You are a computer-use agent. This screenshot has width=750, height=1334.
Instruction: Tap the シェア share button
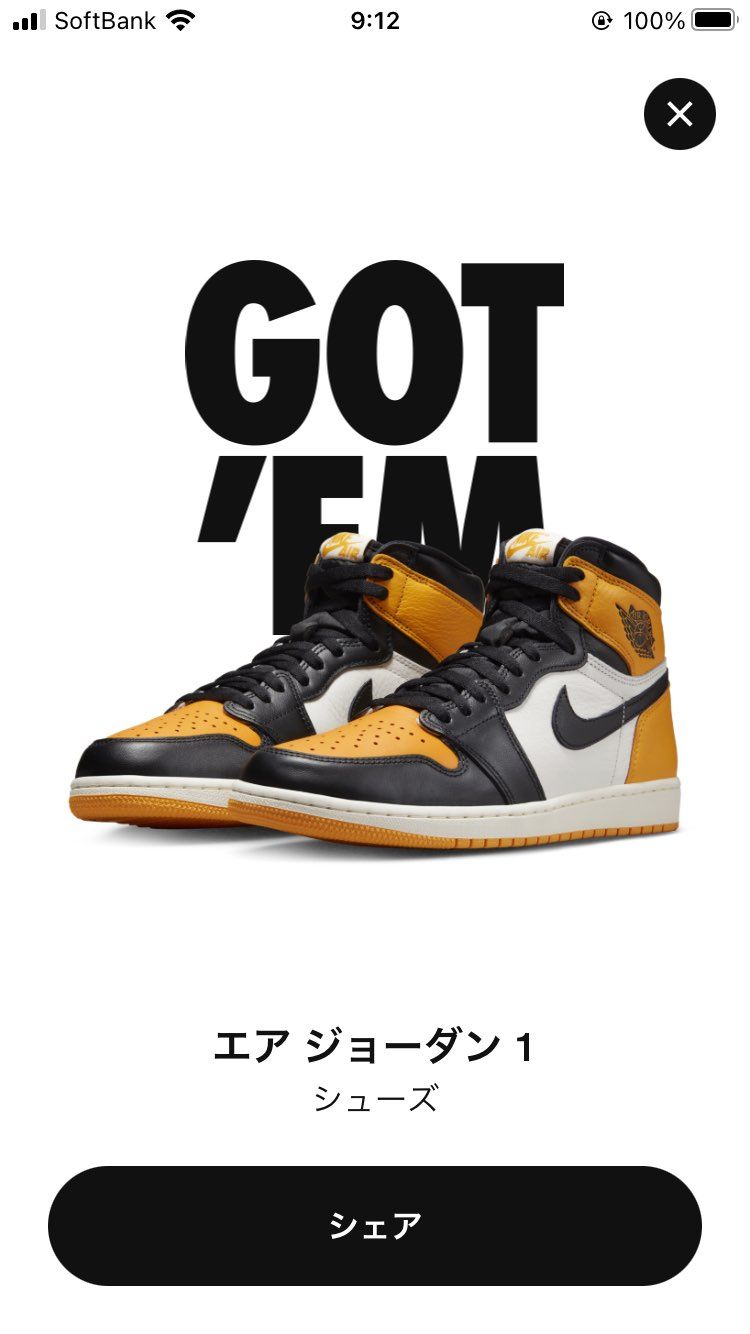tap(375, 1225)
